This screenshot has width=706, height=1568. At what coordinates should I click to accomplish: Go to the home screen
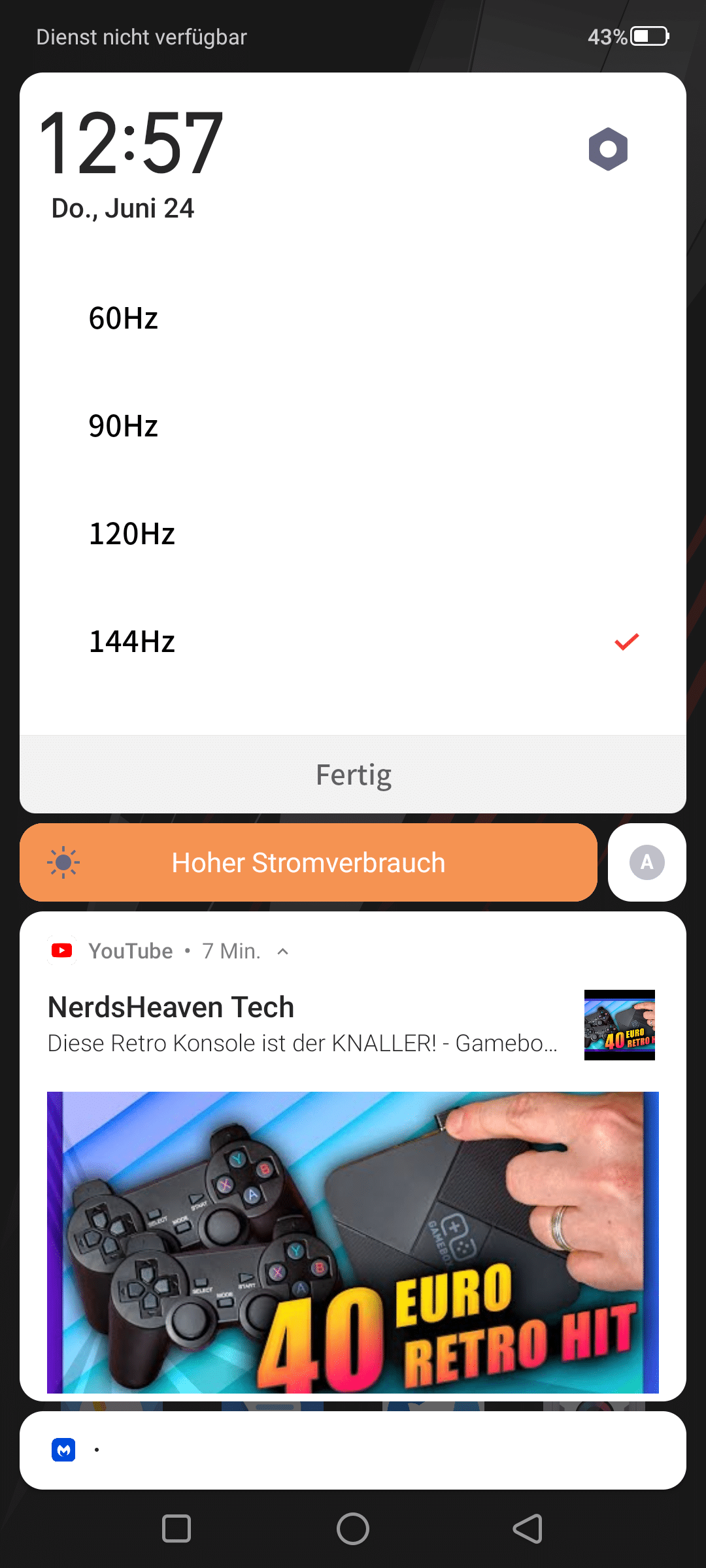[x=353, y=1529]
